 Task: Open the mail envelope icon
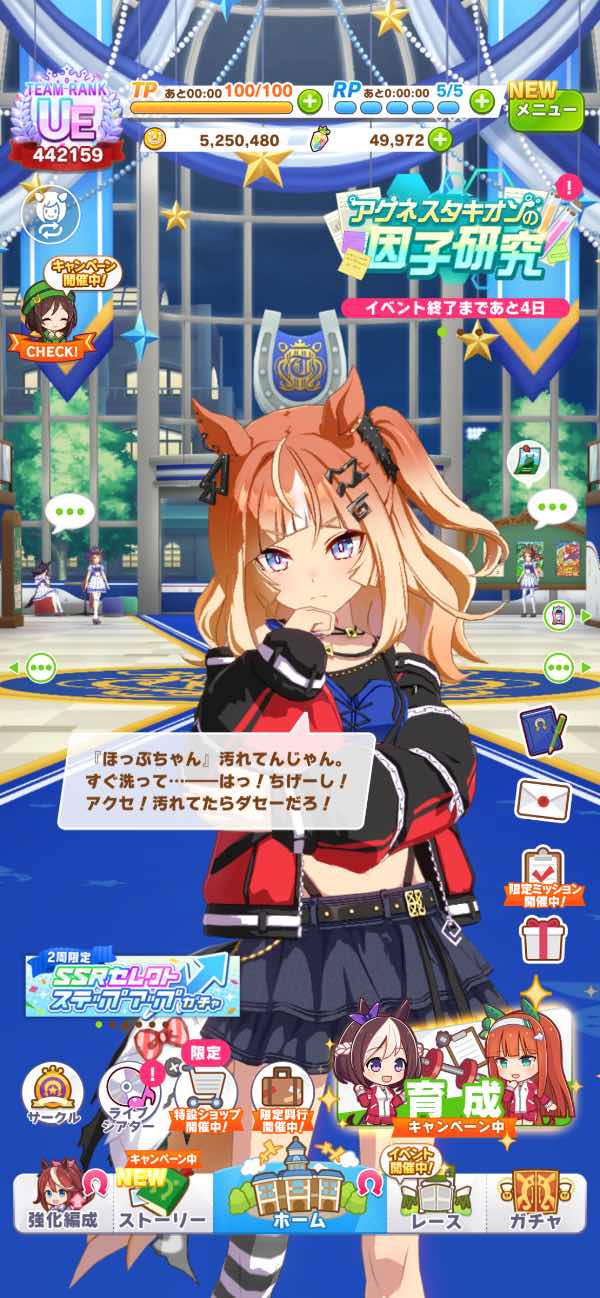click(542, 800)
